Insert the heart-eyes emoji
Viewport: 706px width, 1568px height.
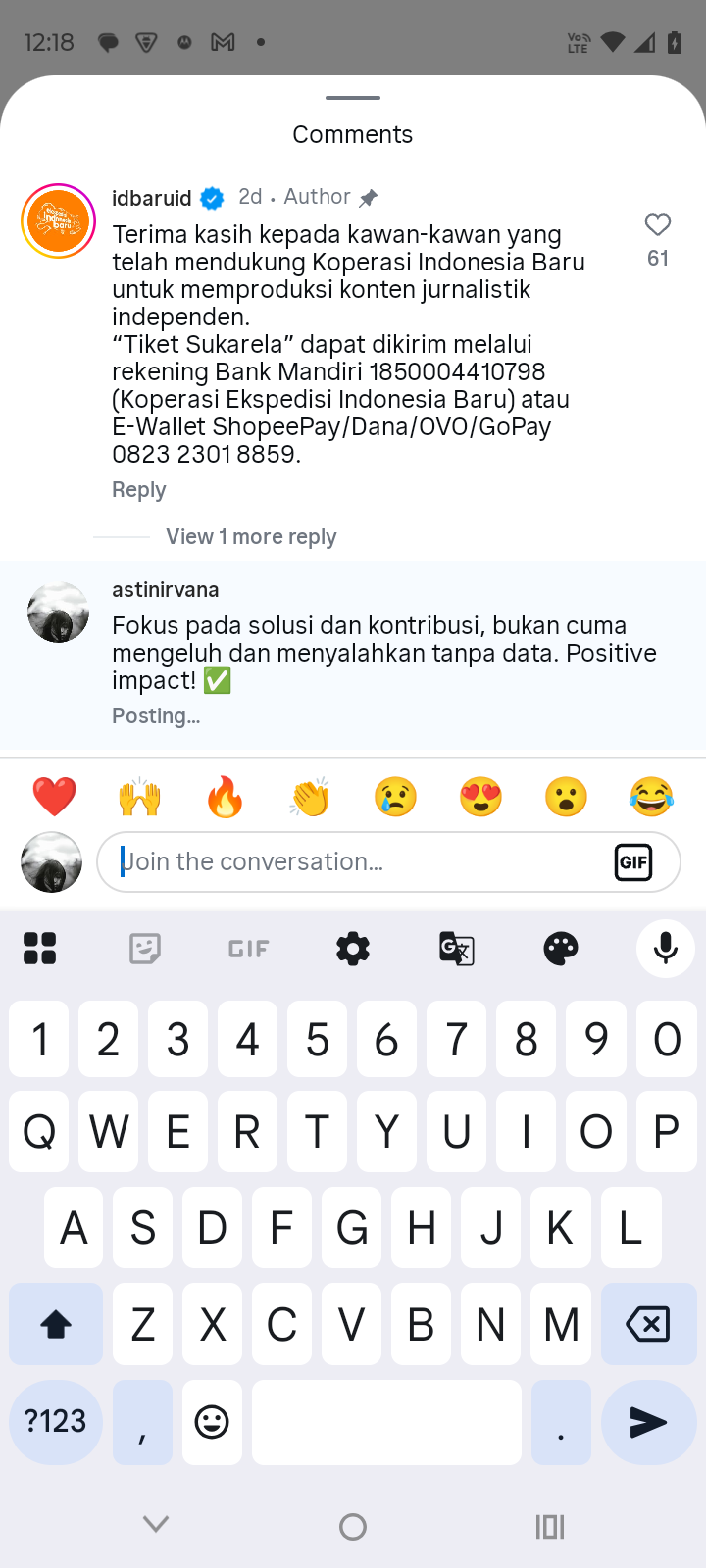480,797
